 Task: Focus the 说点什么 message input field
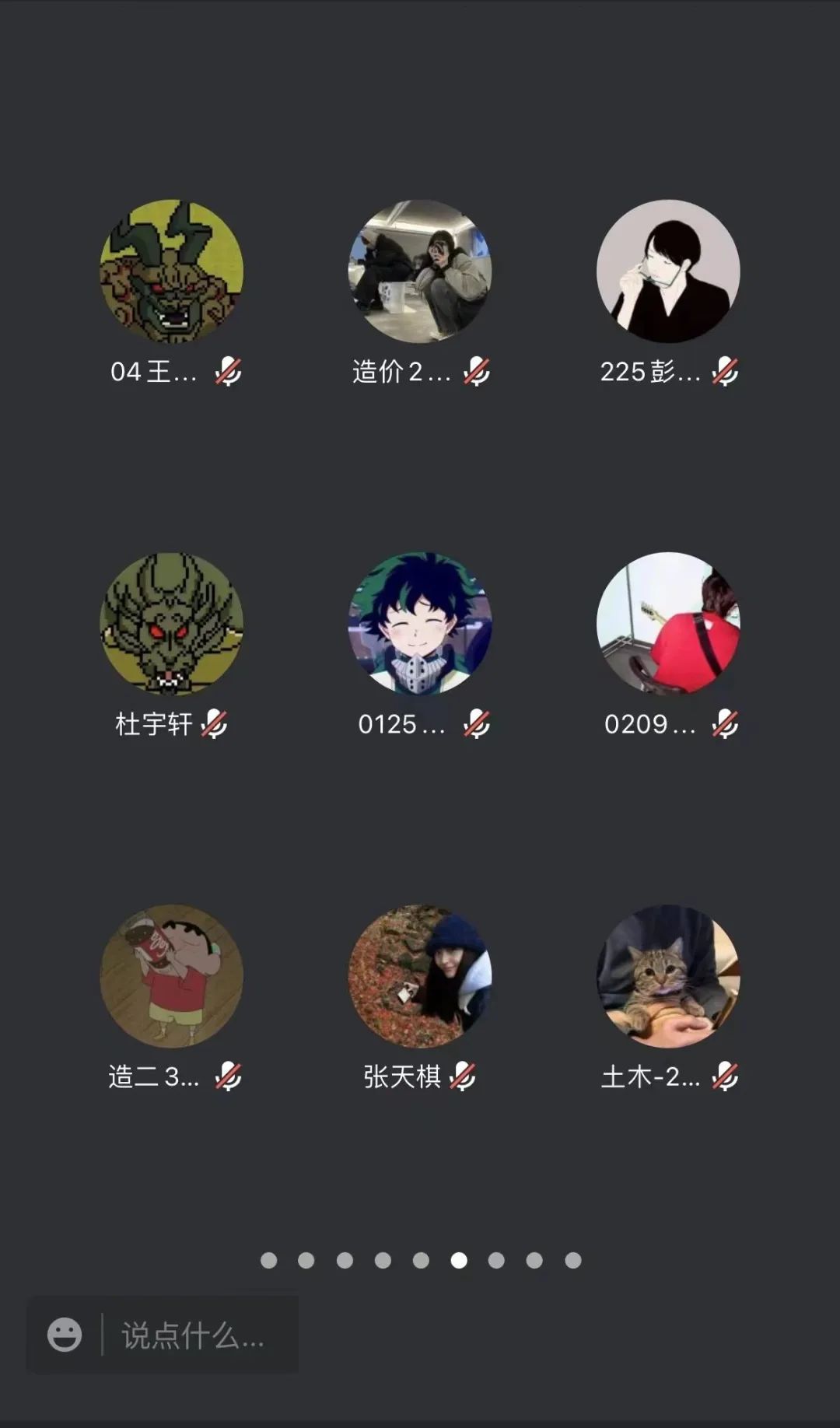click(194, 1335)
